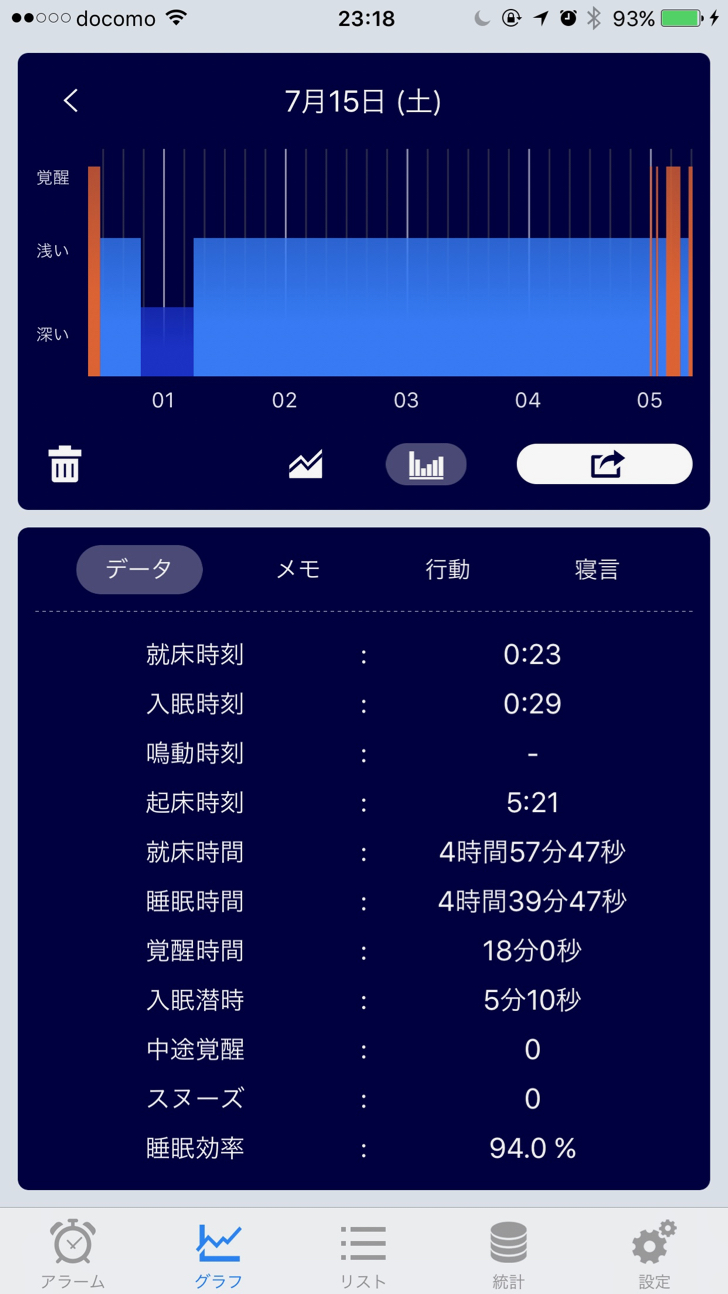This screenshot has width=728, height=1294.
Task: Select the データ tab
Action: click(x=140, y=569)
